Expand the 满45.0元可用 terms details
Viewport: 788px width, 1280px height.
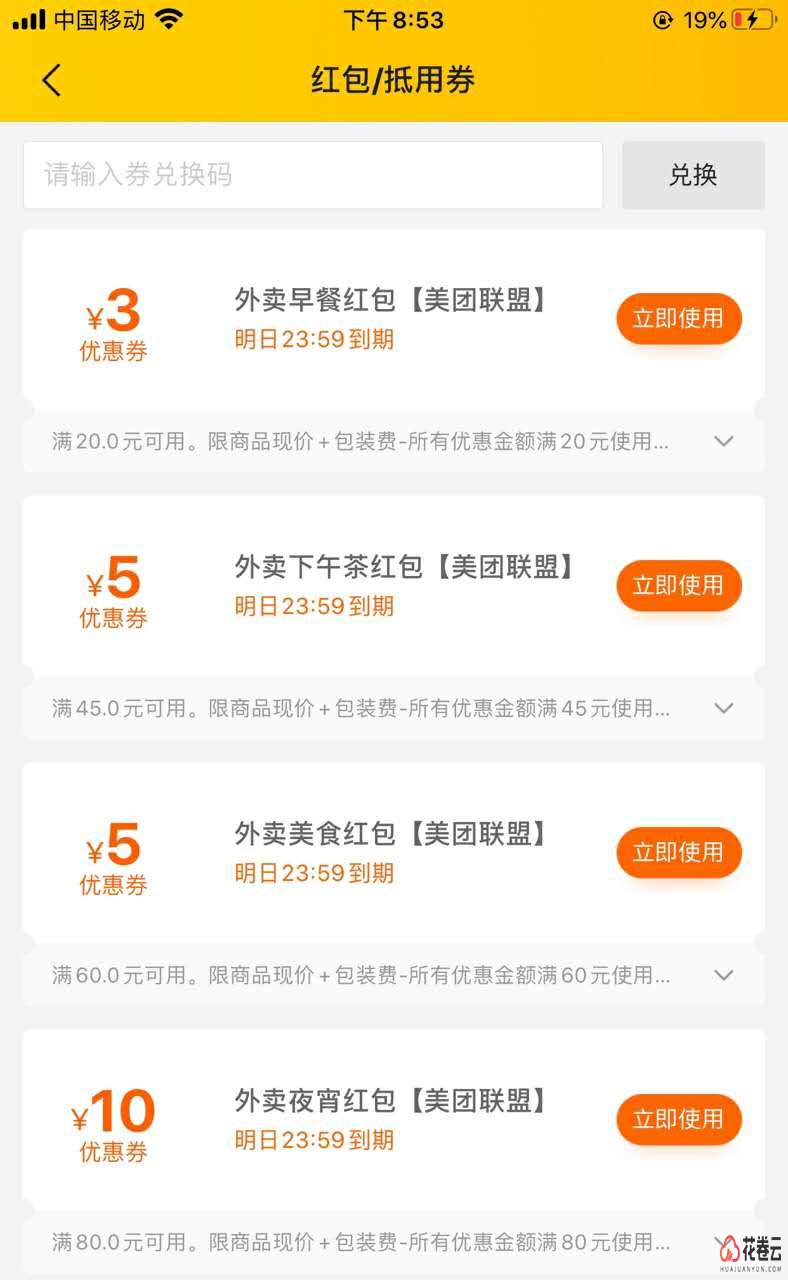pyautogui.click(x=724, y=708)
